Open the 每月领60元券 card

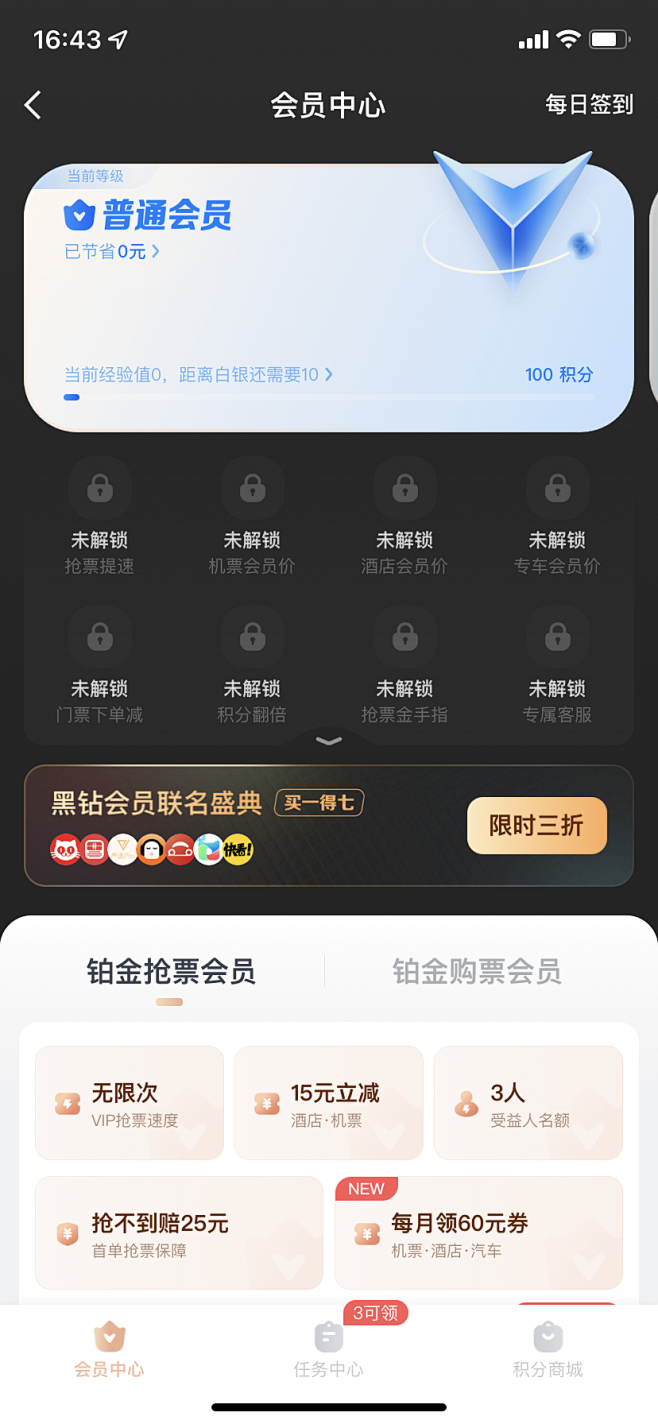478,1233
